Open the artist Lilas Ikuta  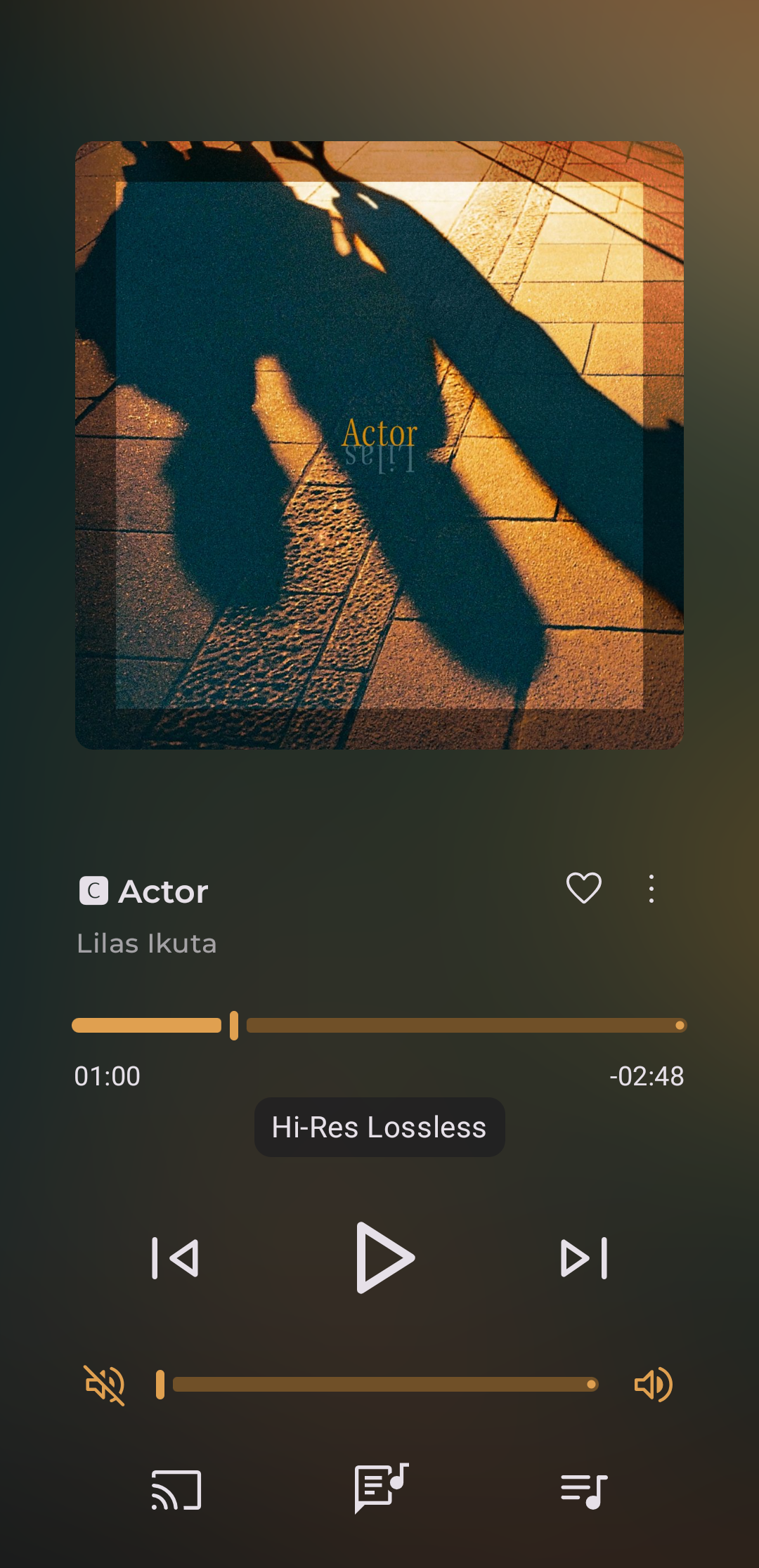147,943
